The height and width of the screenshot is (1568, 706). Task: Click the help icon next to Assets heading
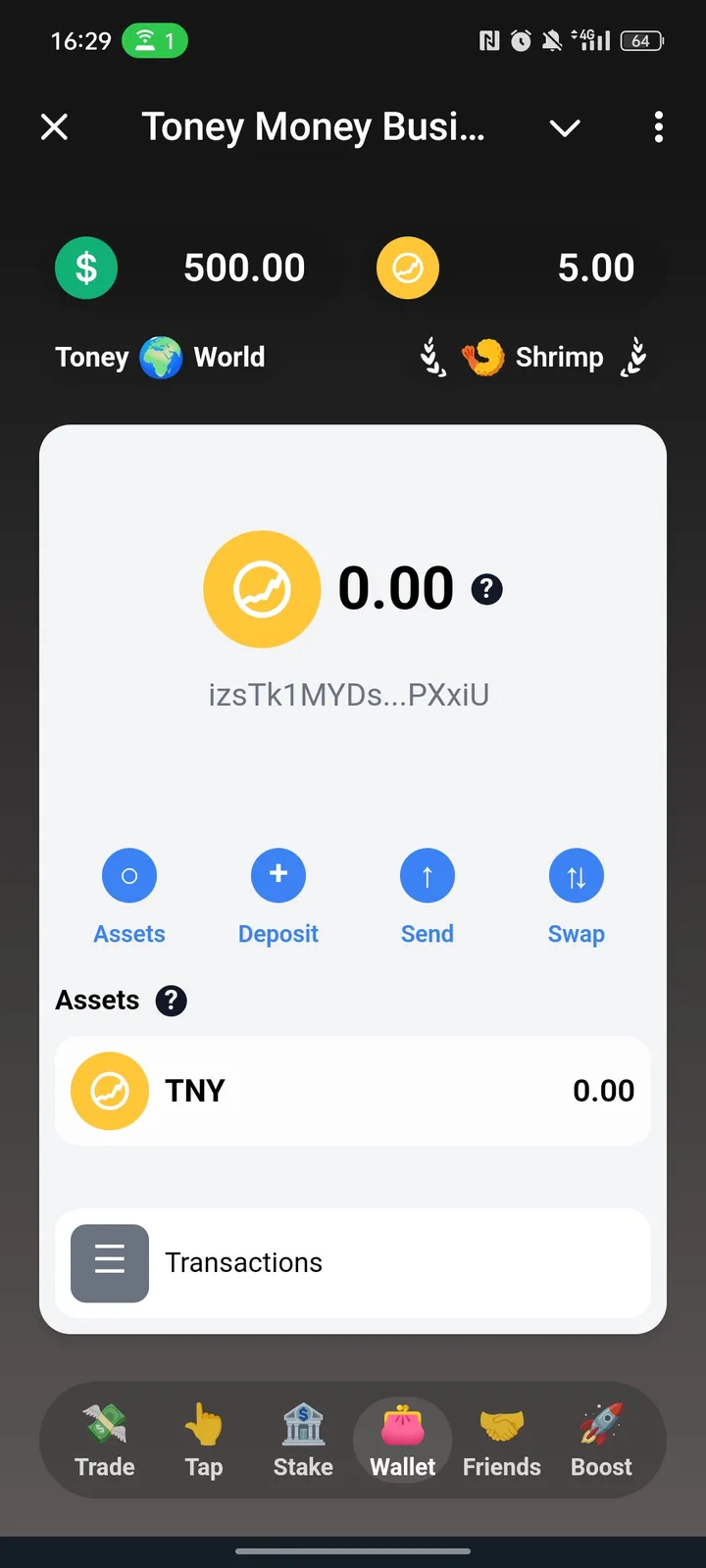(x=171, y=1001)
